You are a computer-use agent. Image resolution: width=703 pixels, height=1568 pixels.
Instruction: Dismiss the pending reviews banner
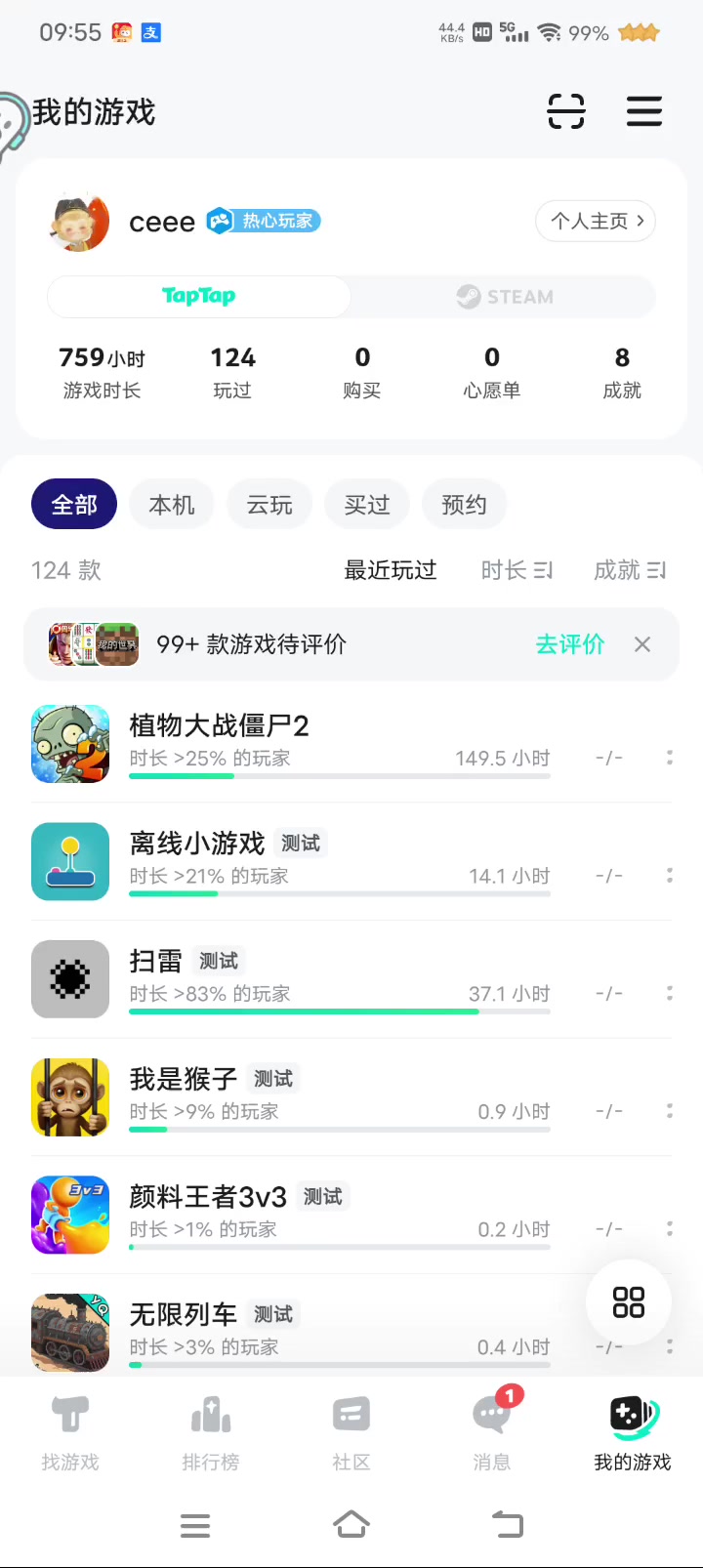coord(642,644)
